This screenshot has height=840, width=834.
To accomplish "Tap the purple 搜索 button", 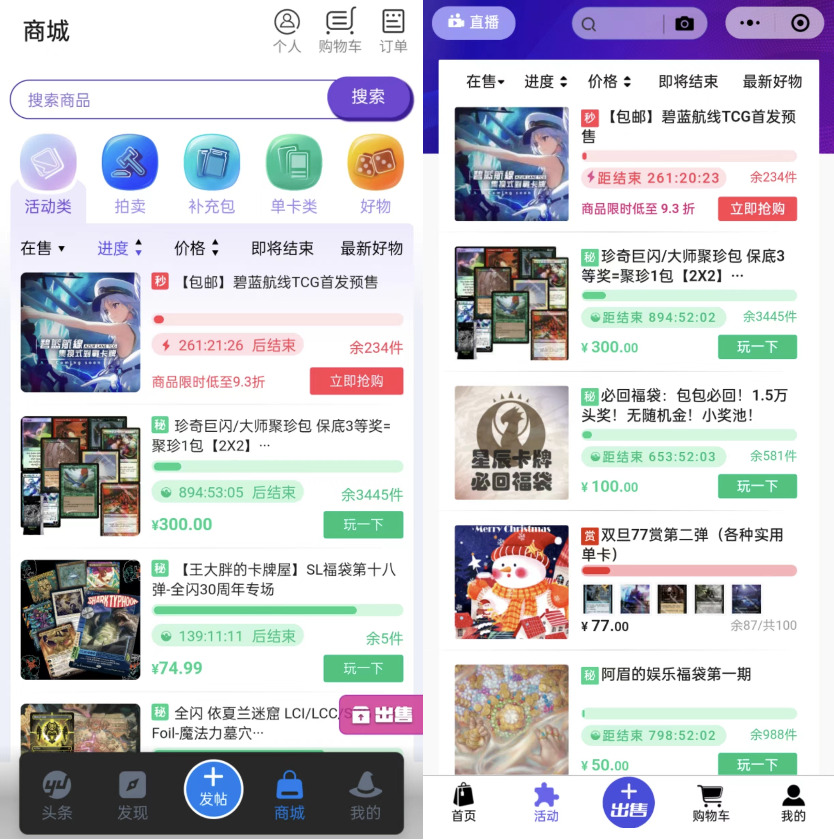I will (368, 97).
